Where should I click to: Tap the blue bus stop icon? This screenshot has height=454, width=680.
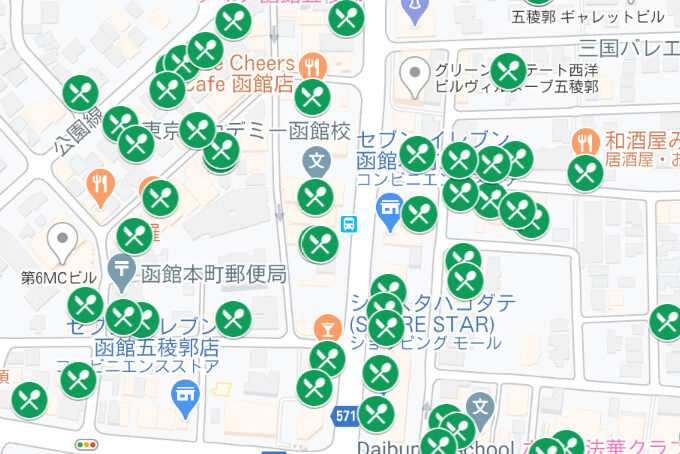349,224
